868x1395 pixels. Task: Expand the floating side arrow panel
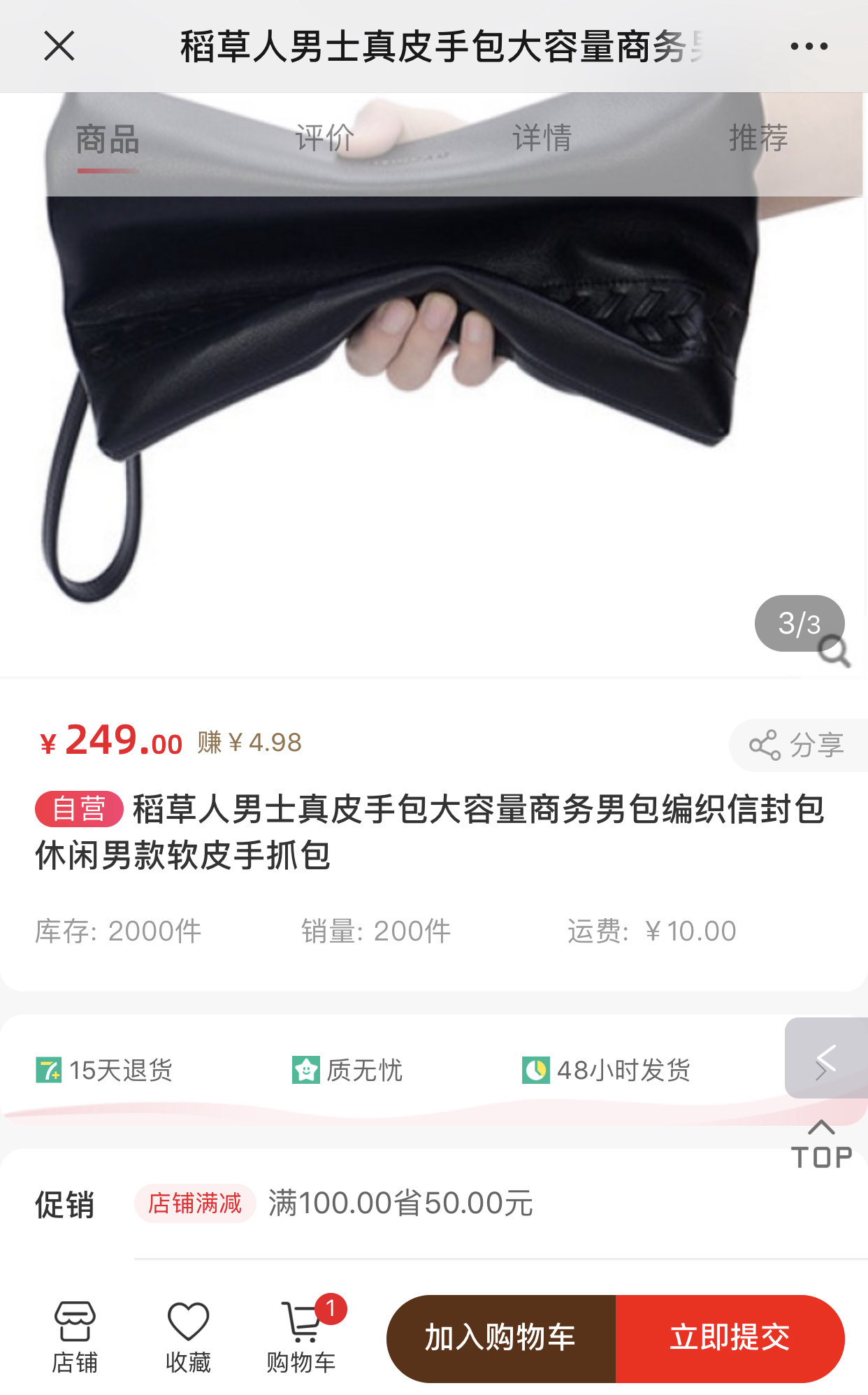click(x=826, y=1058)
